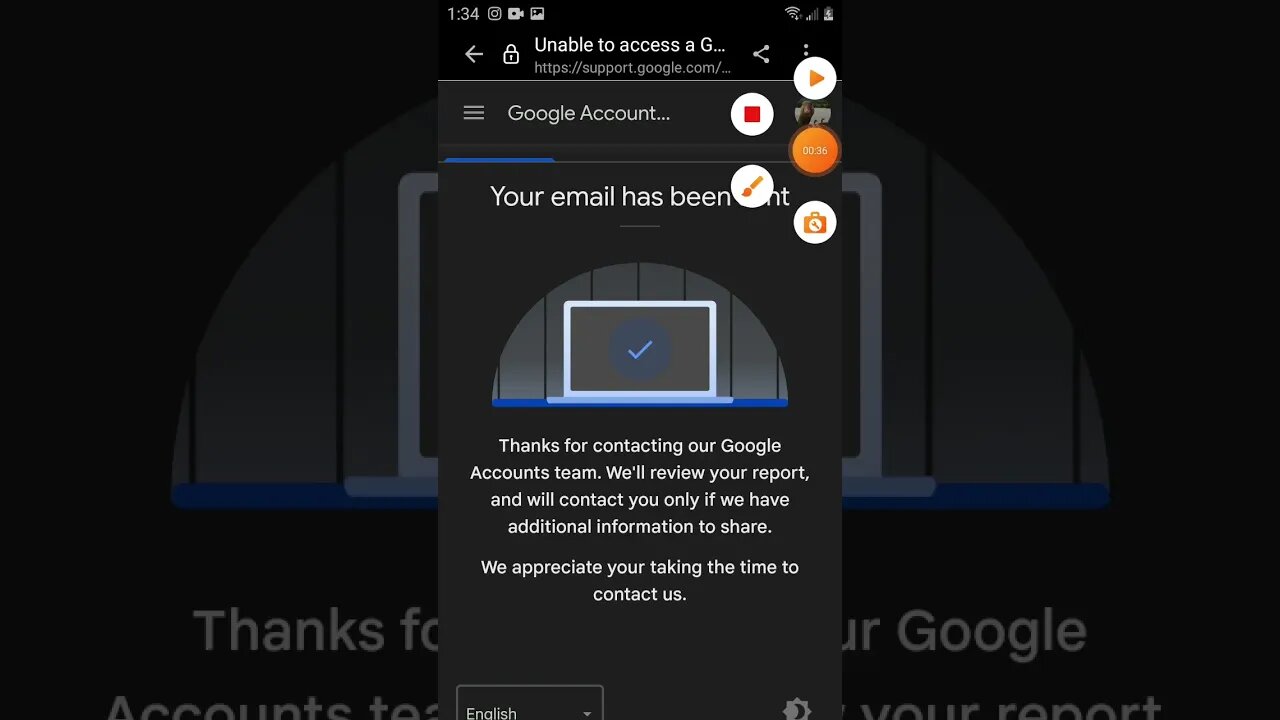Open the recorder toolbox icon
This screenshot has height=720, width=1280.
[815, 223]
